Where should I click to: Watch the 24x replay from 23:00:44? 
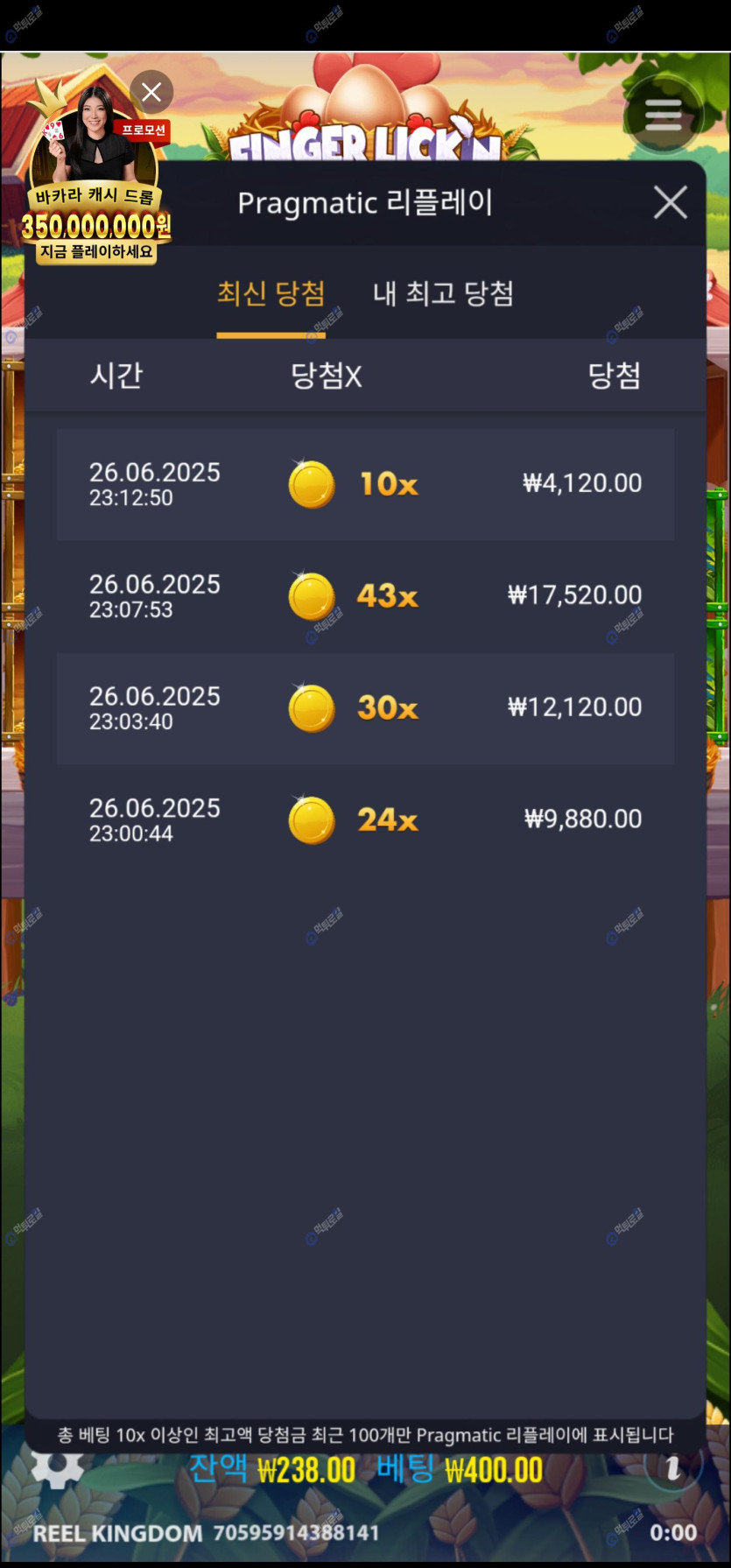[x=365, y=820]
